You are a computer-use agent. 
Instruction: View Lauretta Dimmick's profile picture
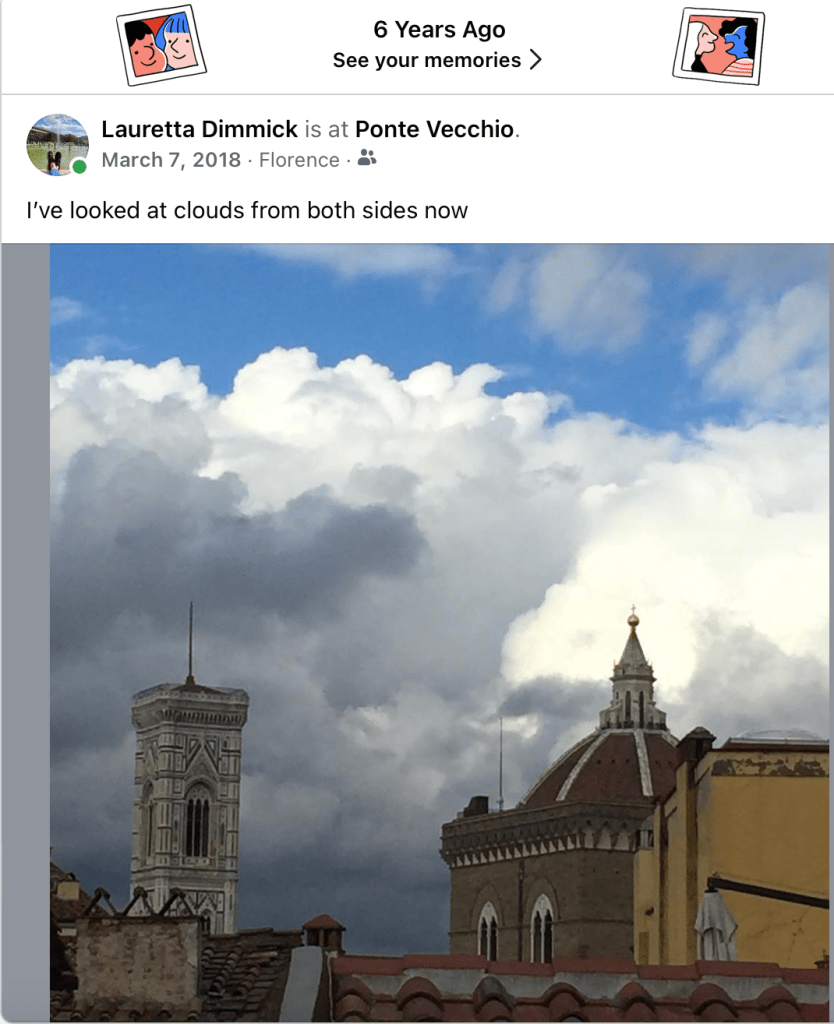pos(57,144)
